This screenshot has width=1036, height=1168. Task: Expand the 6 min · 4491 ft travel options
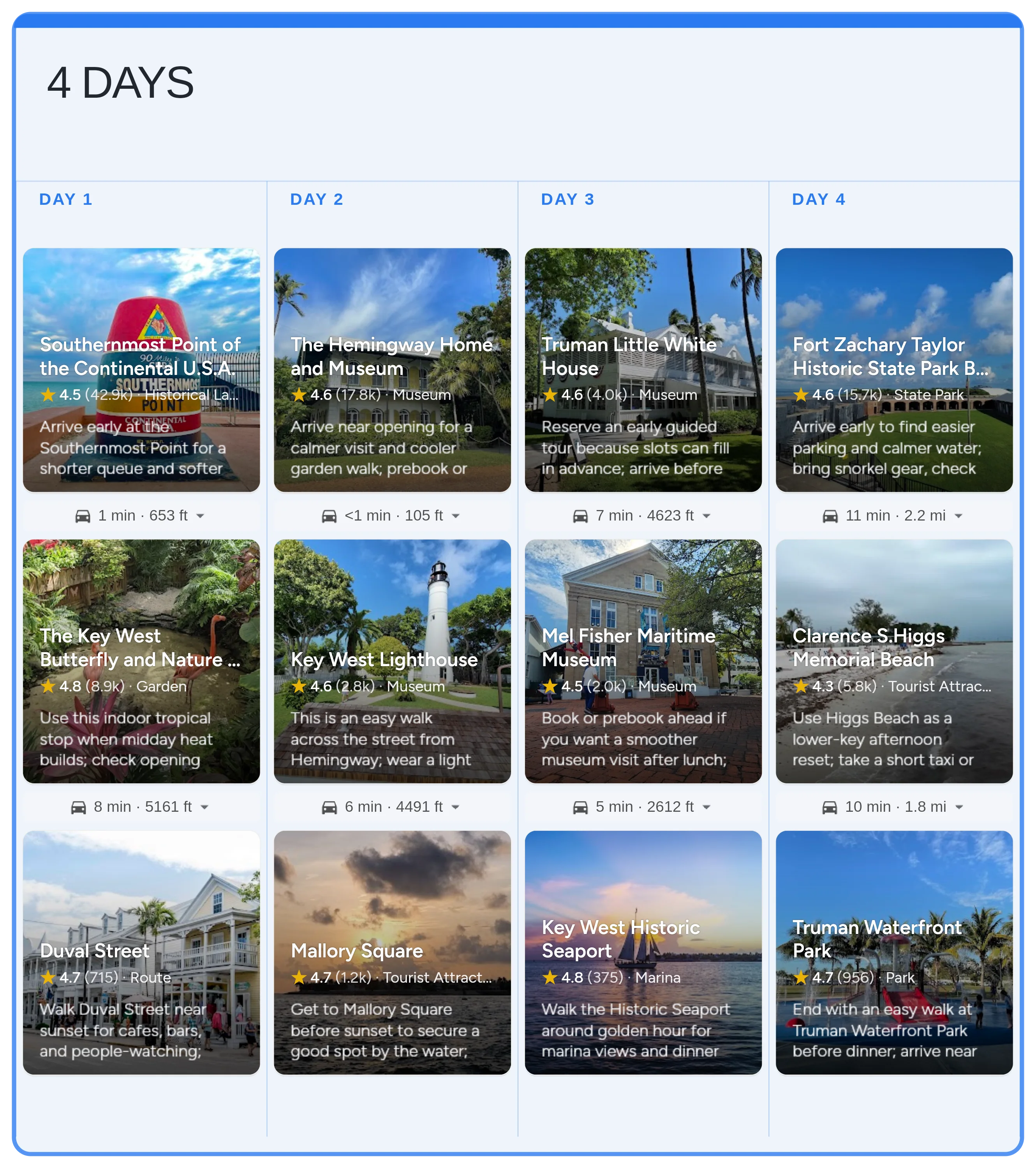456,807
